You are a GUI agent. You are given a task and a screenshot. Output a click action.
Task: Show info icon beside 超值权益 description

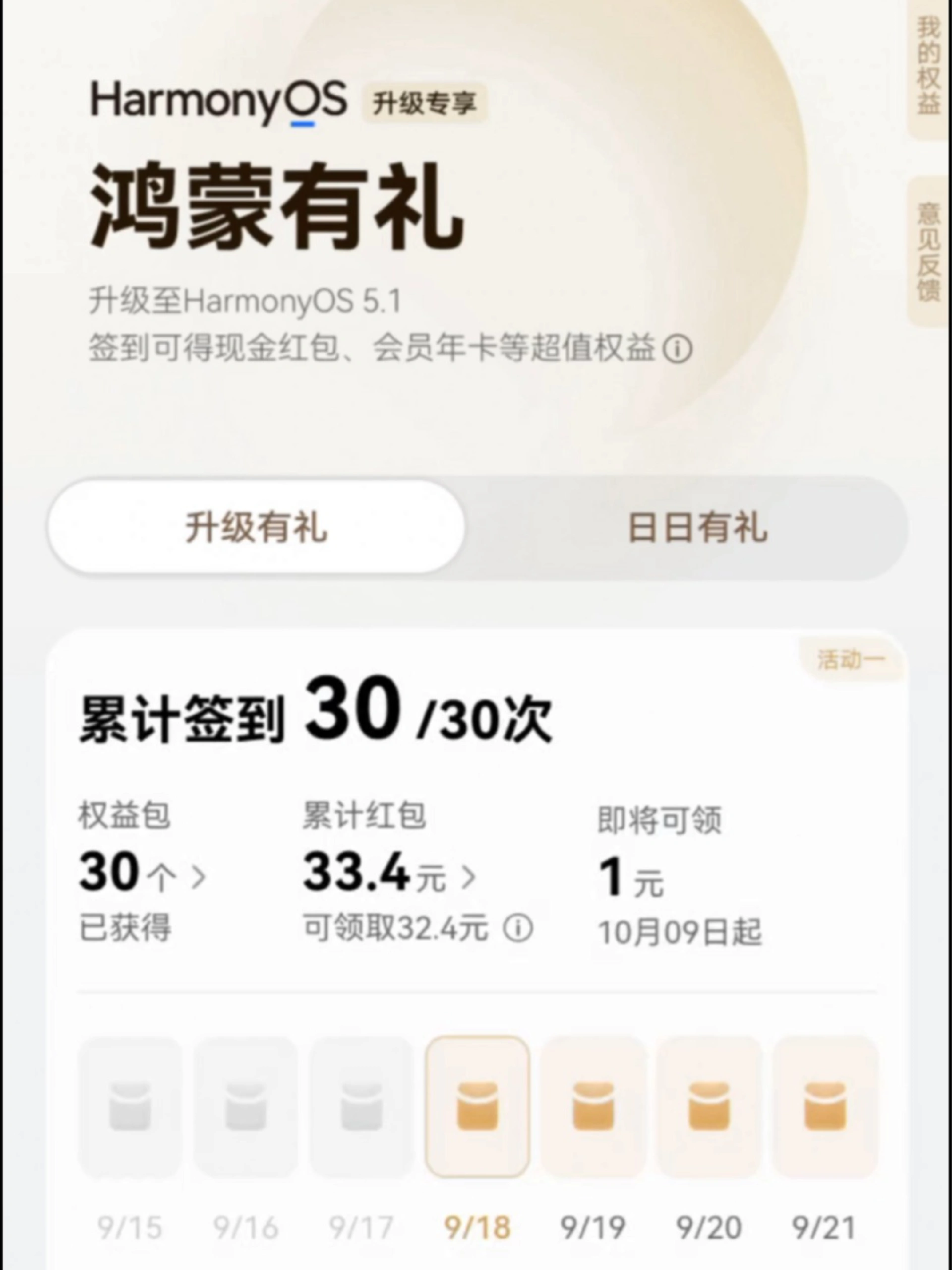pos(678,349)
